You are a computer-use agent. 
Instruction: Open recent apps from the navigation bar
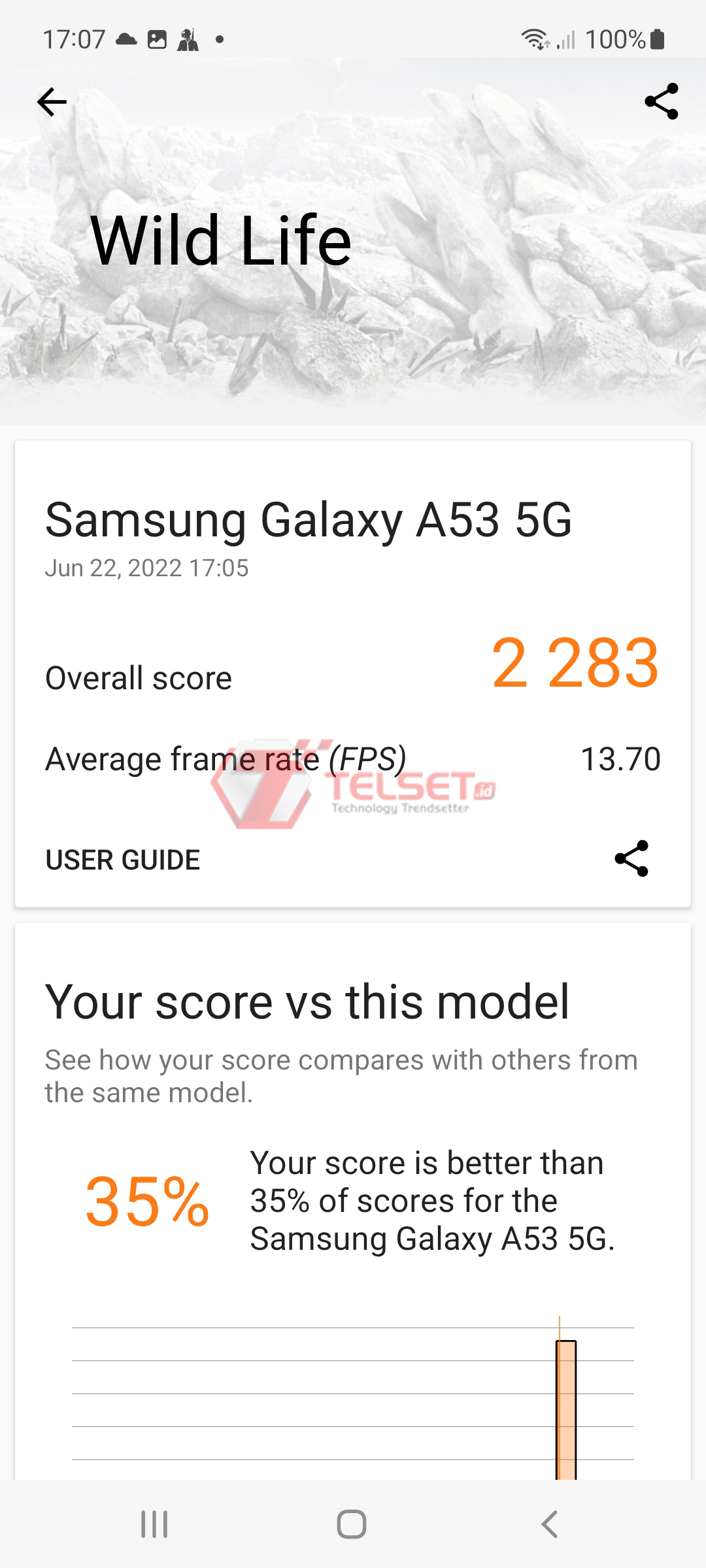(x=155, y=1524)
